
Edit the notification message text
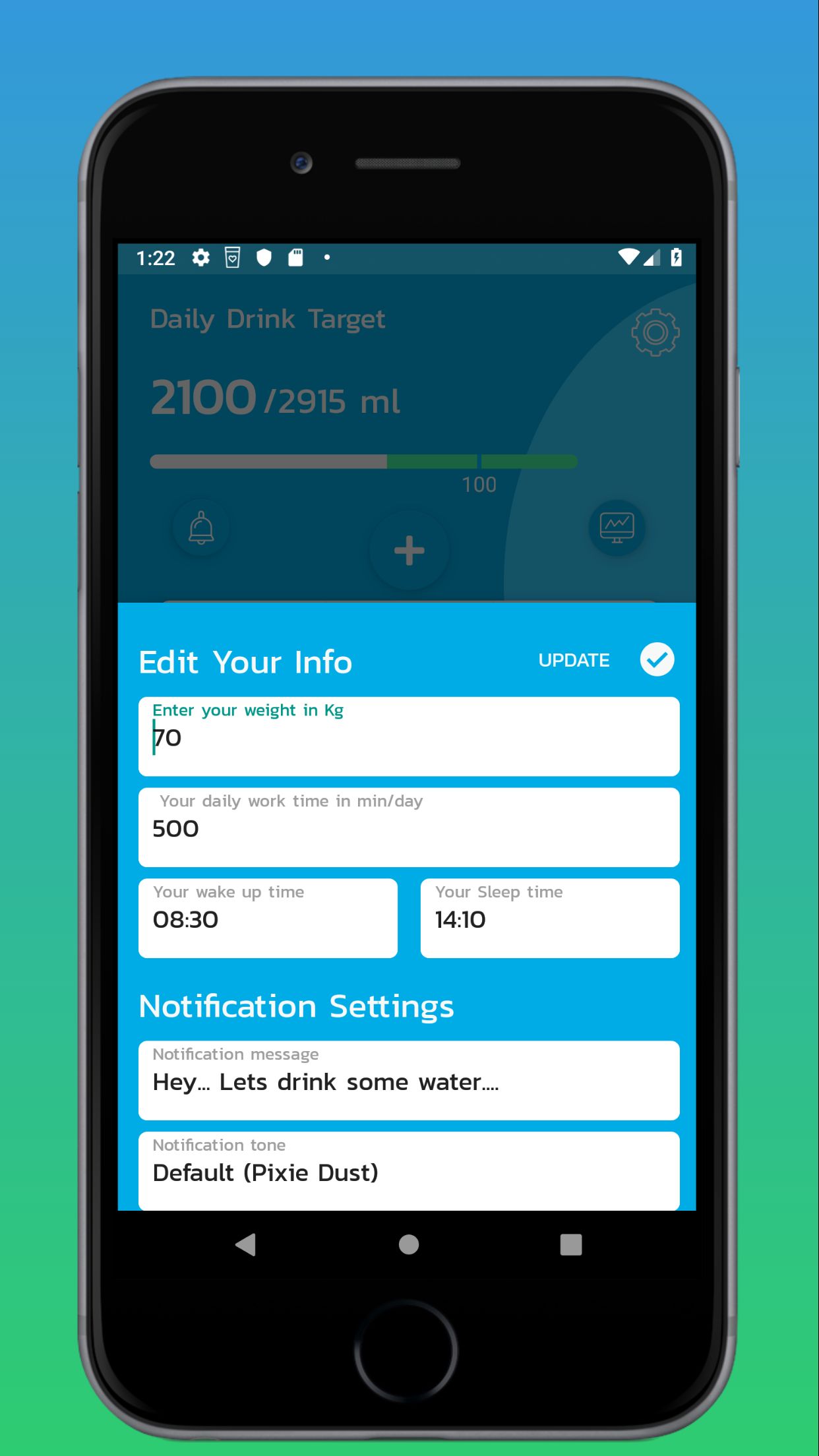(x=408, y=1081)
